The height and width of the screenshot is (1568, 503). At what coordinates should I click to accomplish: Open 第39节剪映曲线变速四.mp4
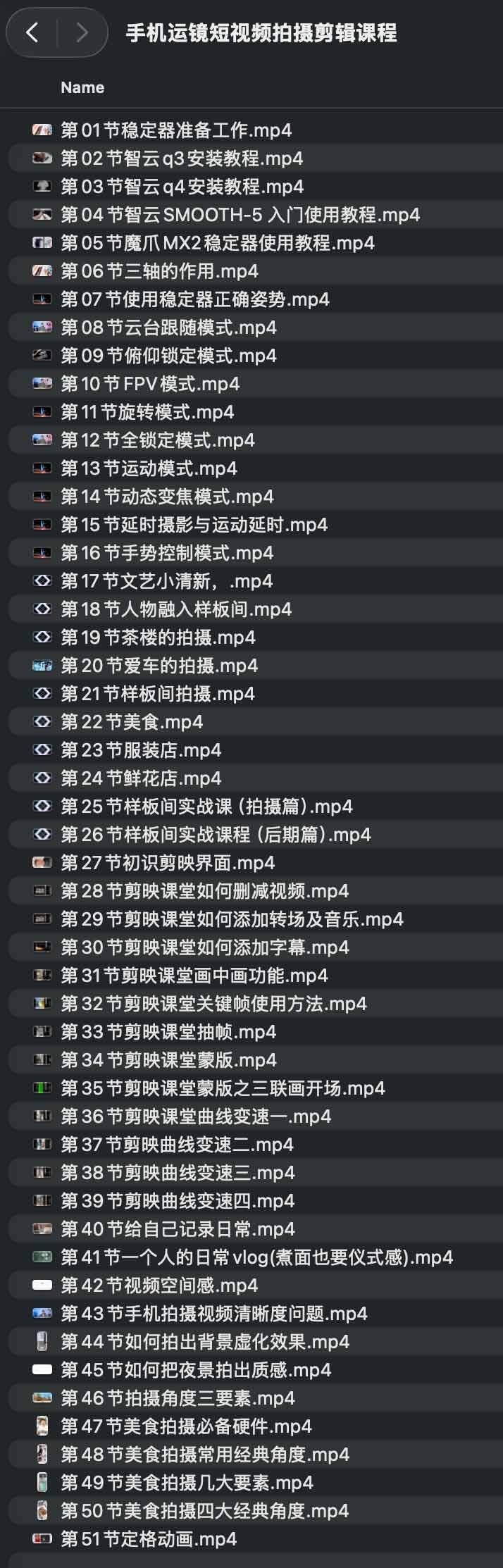178,1201
